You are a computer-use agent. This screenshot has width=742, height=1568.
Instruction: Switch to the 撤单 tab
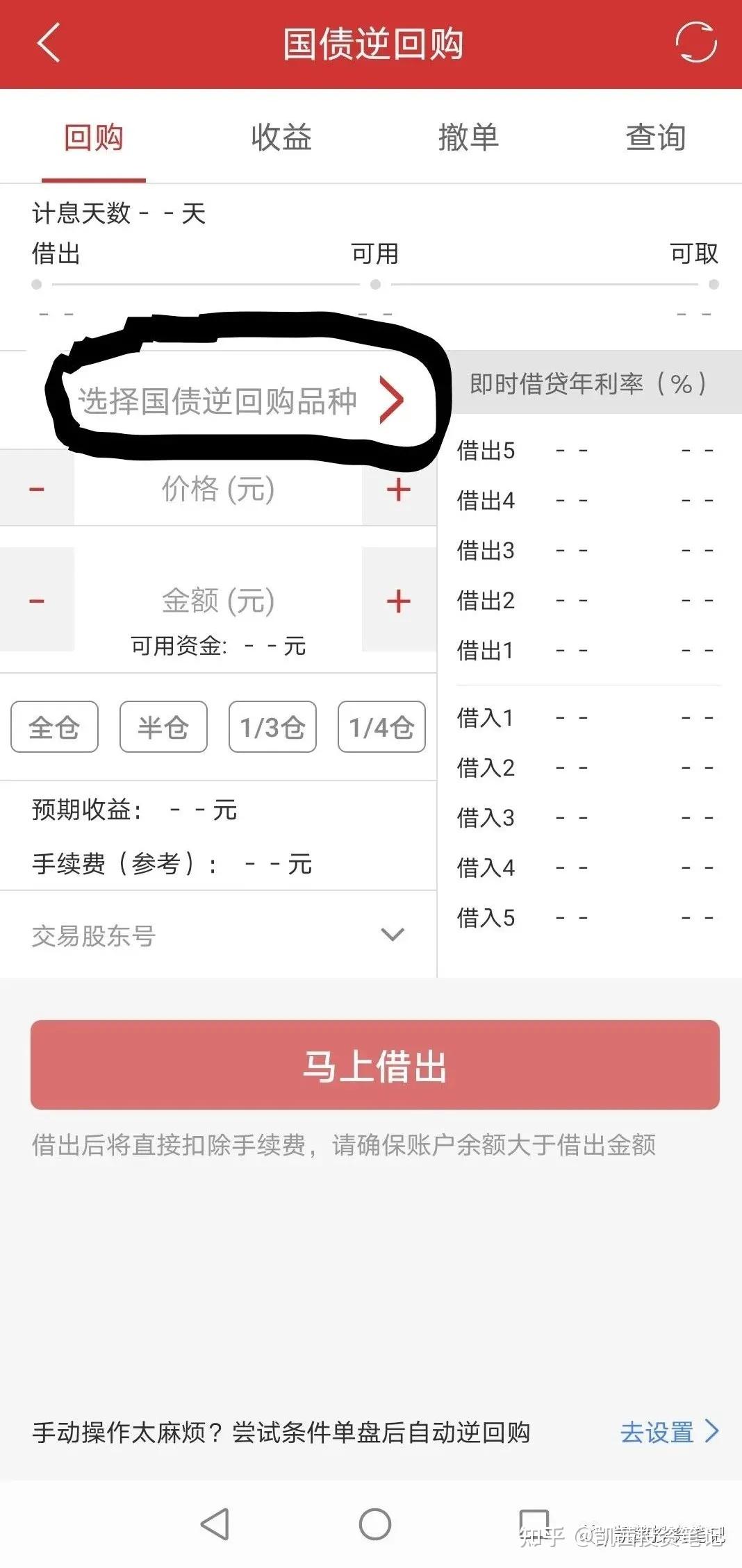click(467, 137)
